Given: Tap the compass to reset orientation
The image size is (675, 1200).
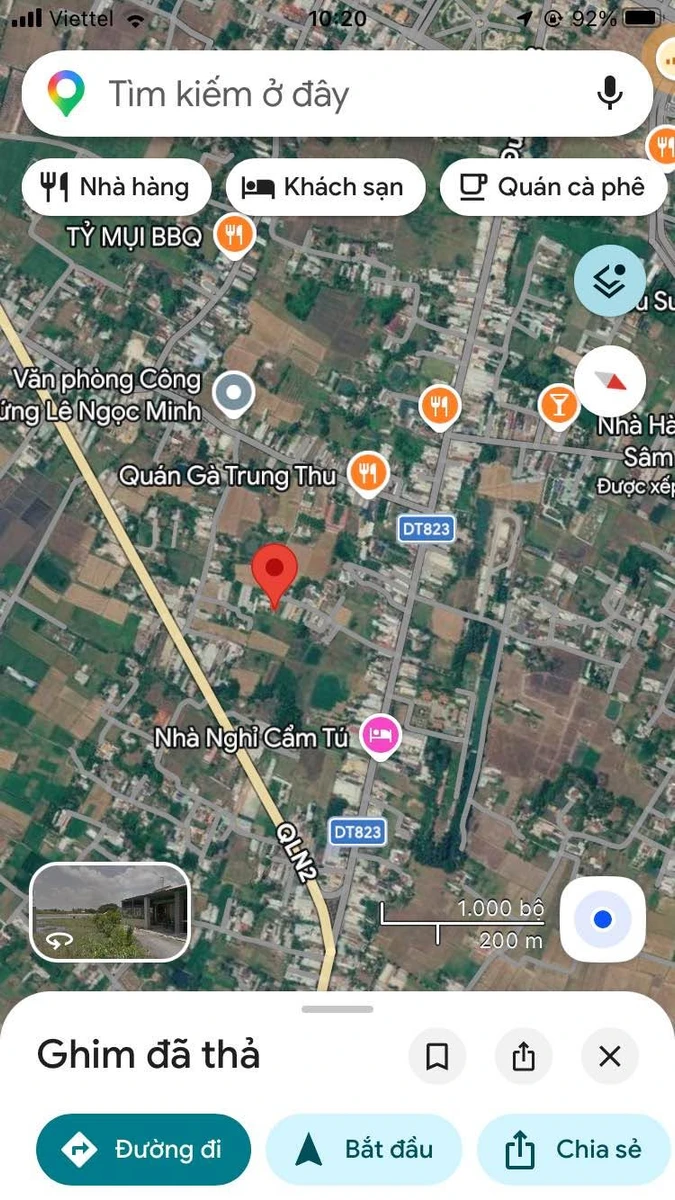Looking at the screenshot, I should click(609, 381).
